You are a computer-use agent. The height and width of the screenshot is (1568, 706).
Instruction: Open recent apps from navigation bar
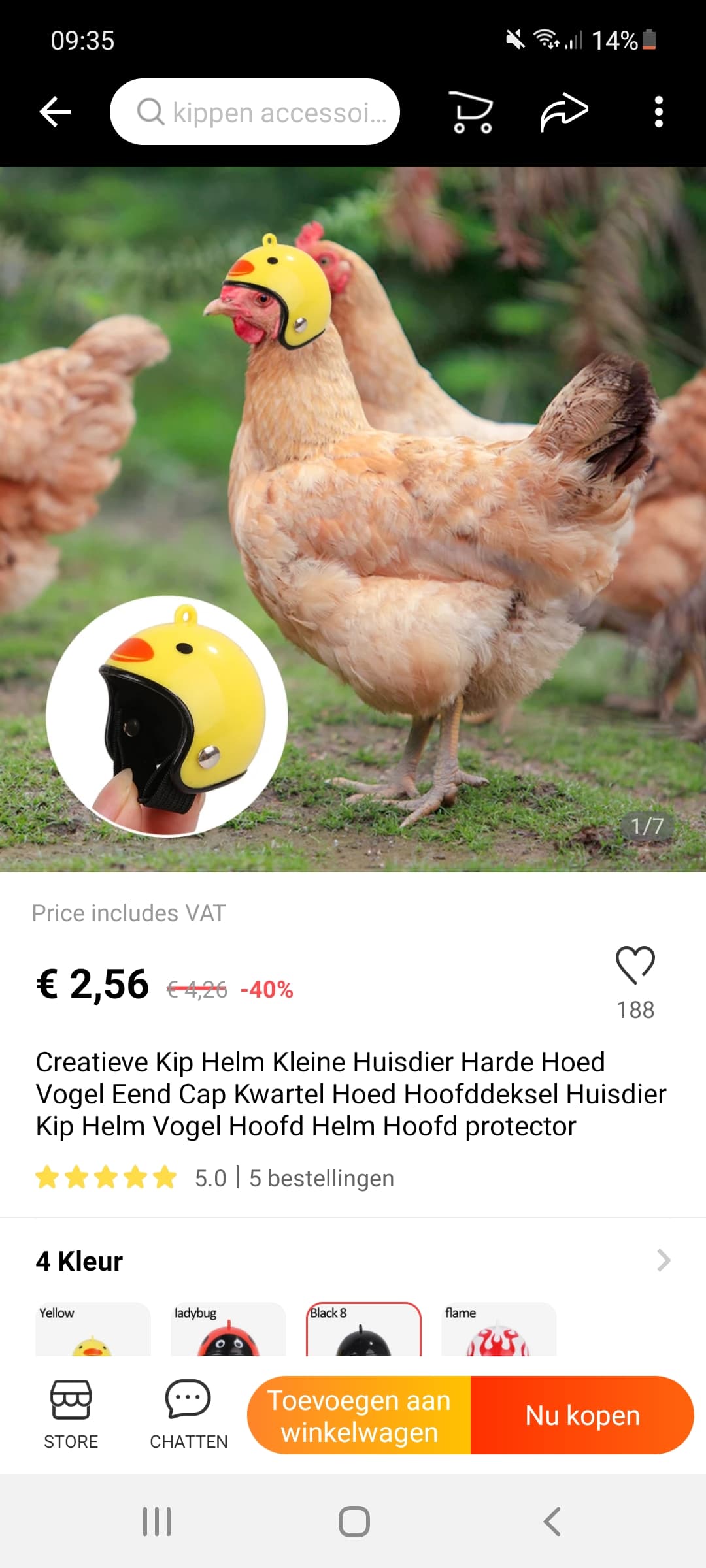(157, 1522)
